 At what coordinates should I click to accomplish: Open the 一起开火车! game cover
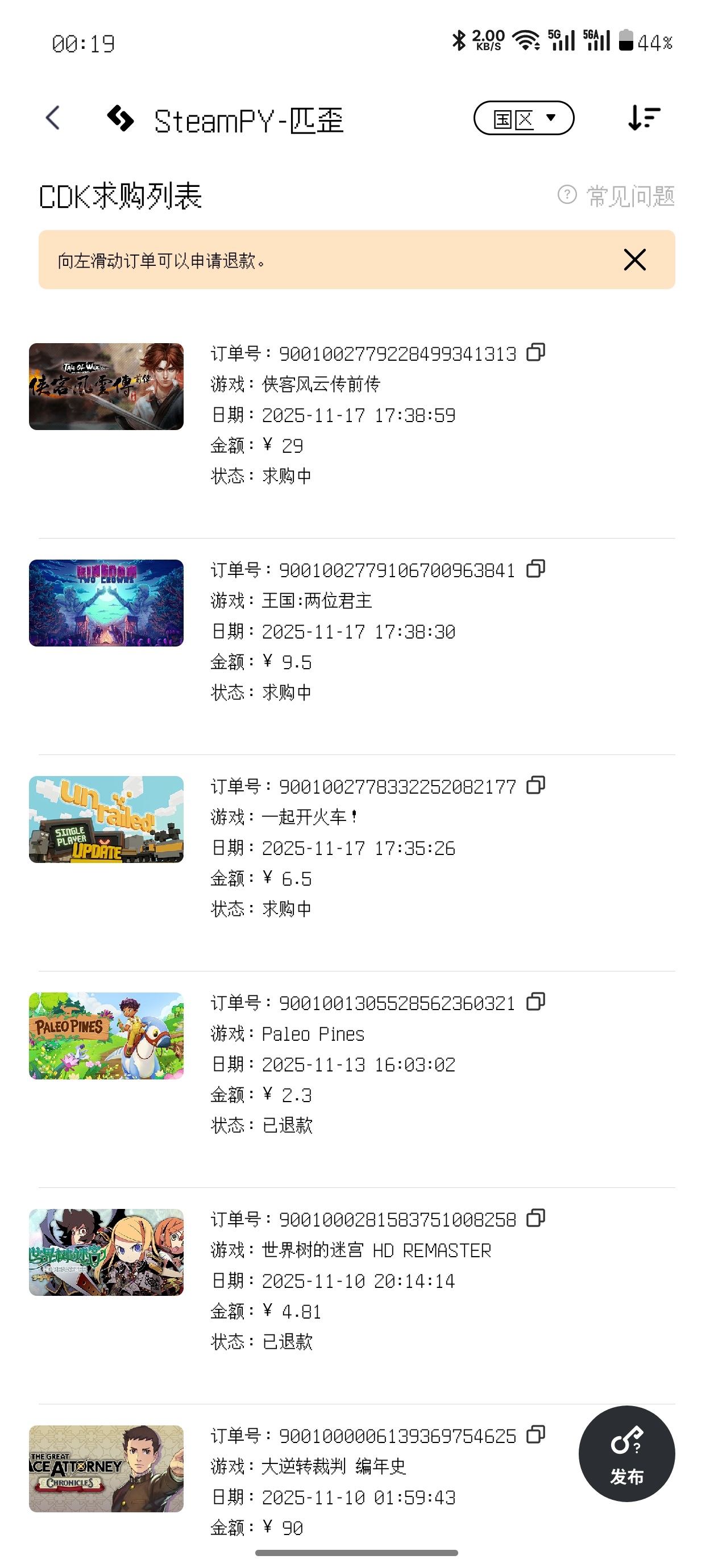106,819
